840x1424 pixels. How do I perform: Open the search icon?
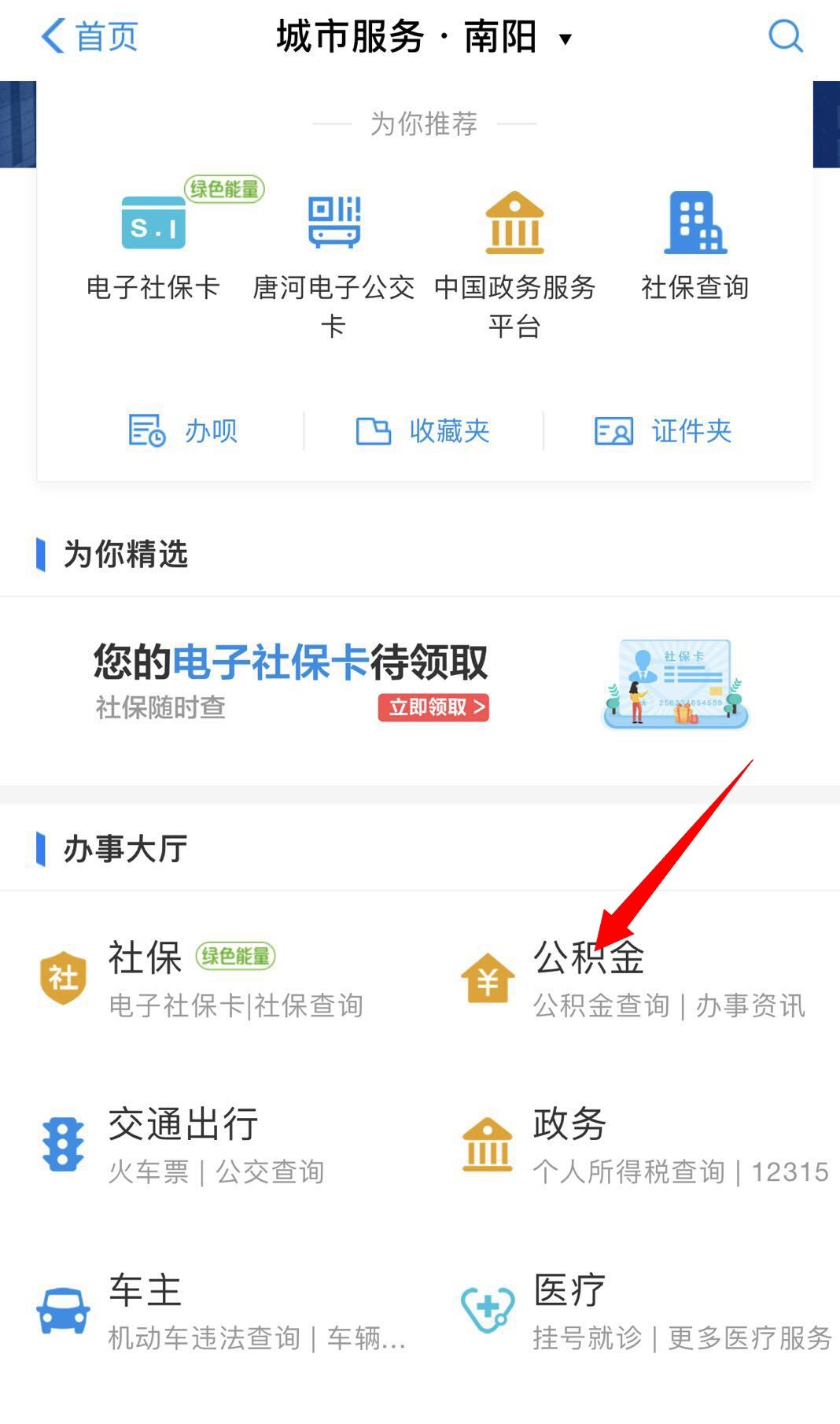(784, 36)
